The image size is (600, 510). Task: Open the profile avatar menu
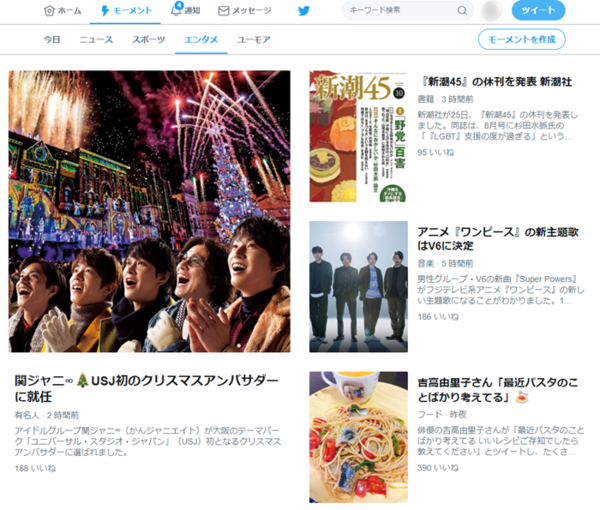click(x=491, y=11)
